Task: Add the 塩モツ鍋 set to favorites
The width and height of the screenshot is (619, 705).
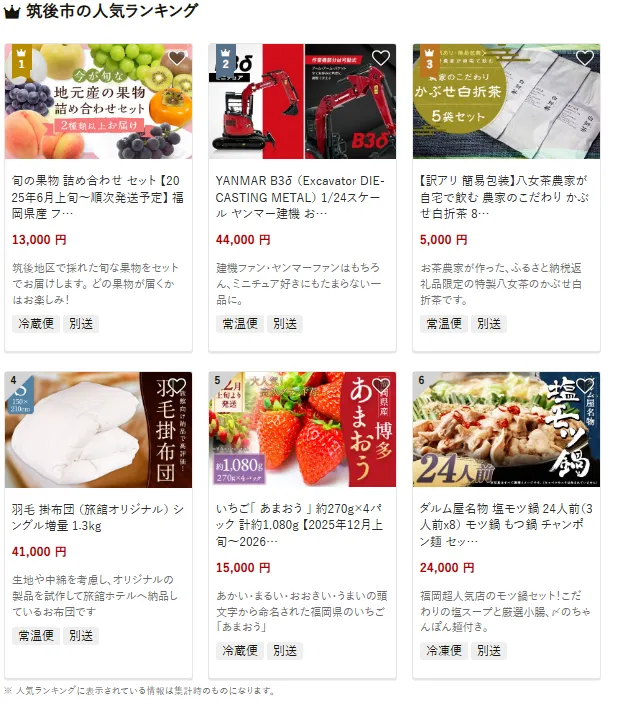Action: click(x=585, y=386)
